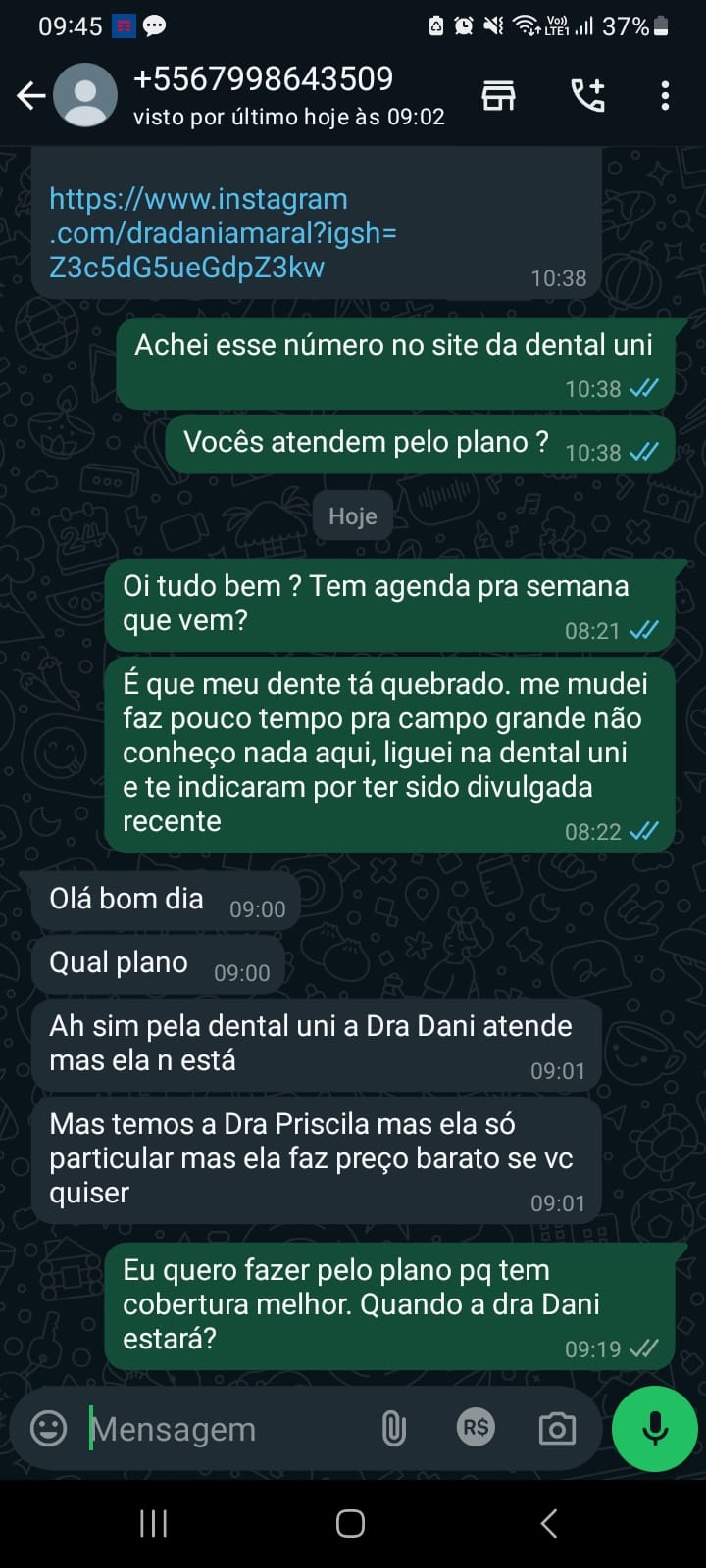Open the camera to send a photo
The width and height of the screenshot is (706, 1568).
tap(557, 1429)
